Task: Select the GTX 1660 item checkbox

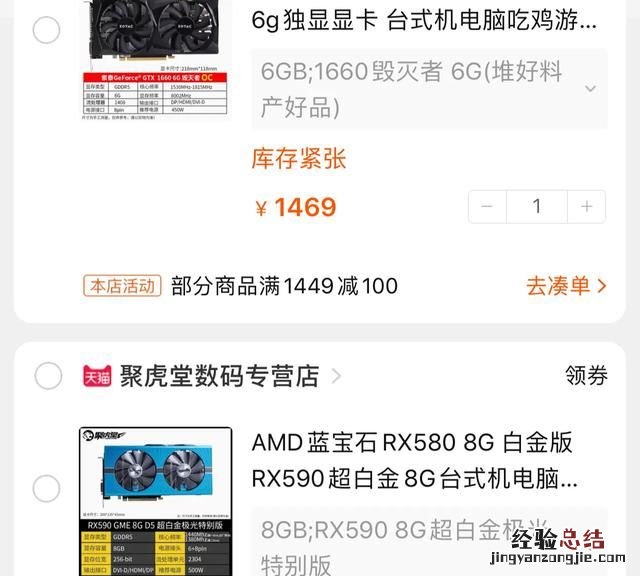Action: pyautogui.click(x=47, y=30)
